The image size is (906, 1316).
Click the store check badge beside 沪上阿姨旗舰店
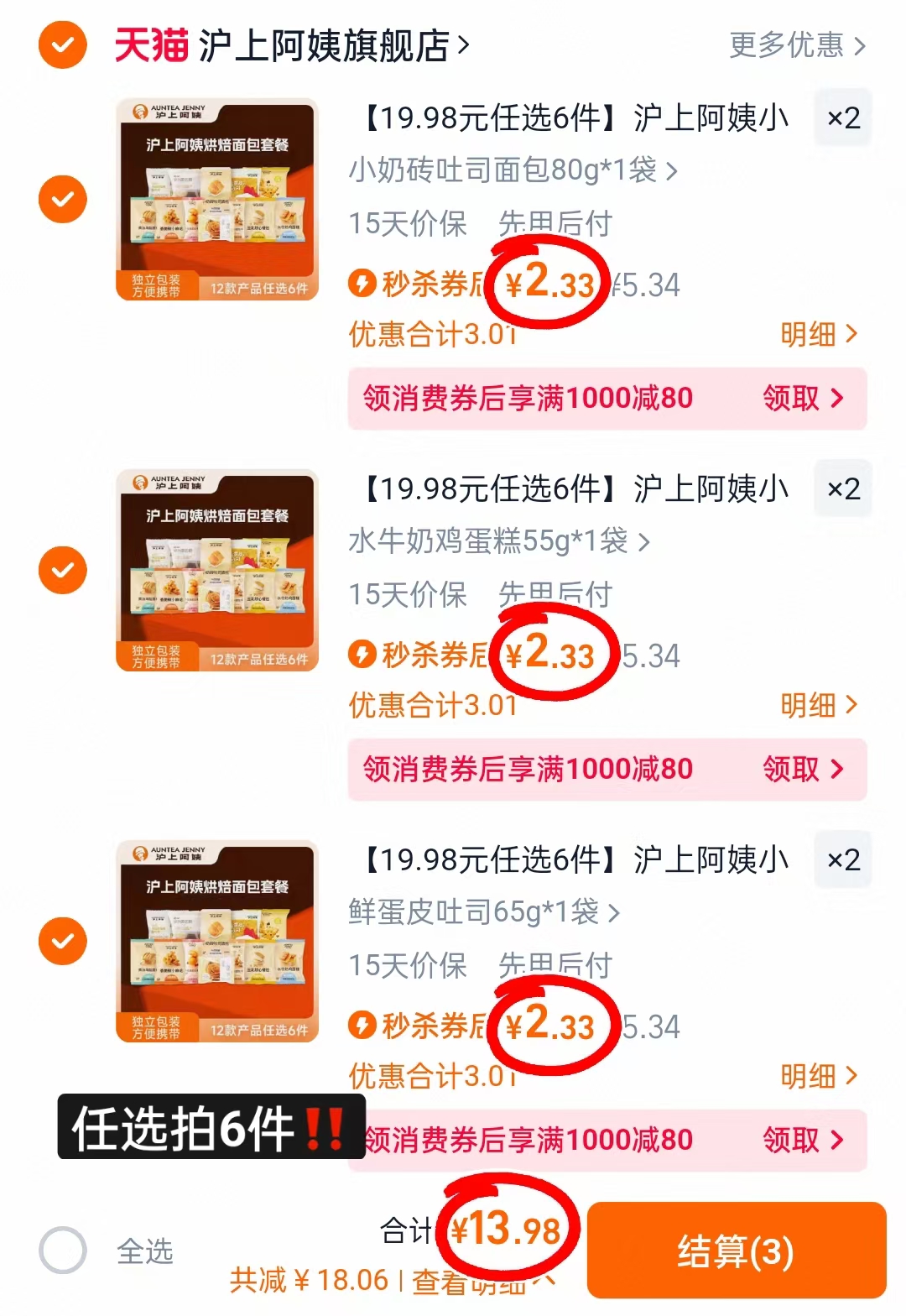pyautogui.click(x=61, y=46)
